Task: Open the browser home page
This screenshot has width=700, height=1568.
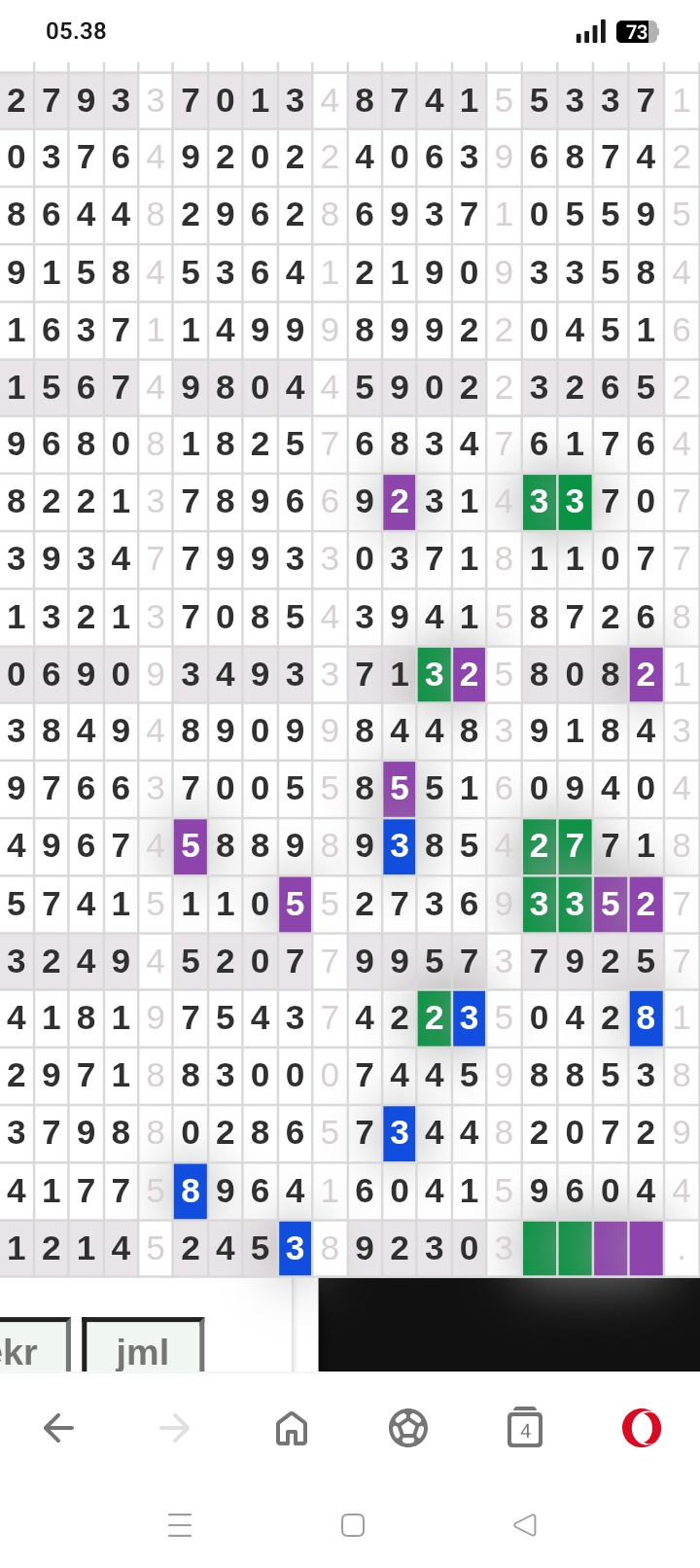Action: click(292, 1428)
